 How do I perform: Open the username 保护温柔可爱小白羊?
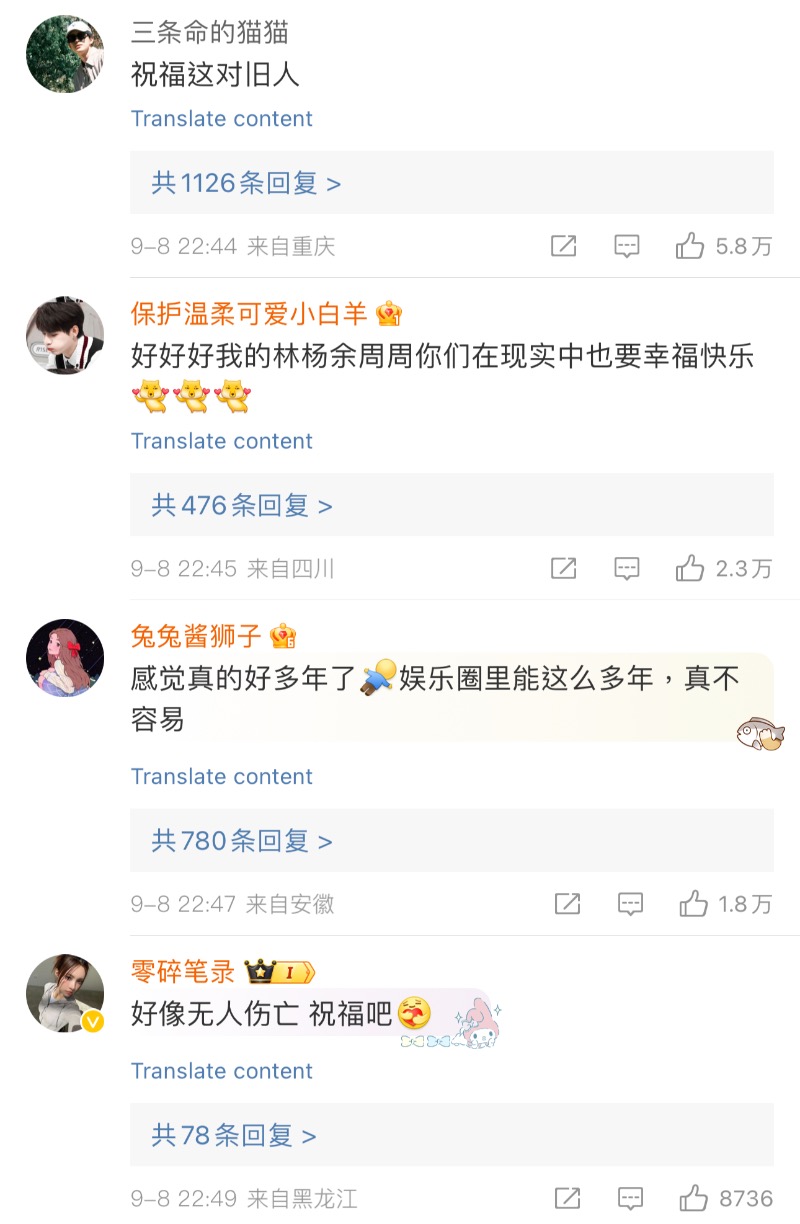[x=249, y=313]
